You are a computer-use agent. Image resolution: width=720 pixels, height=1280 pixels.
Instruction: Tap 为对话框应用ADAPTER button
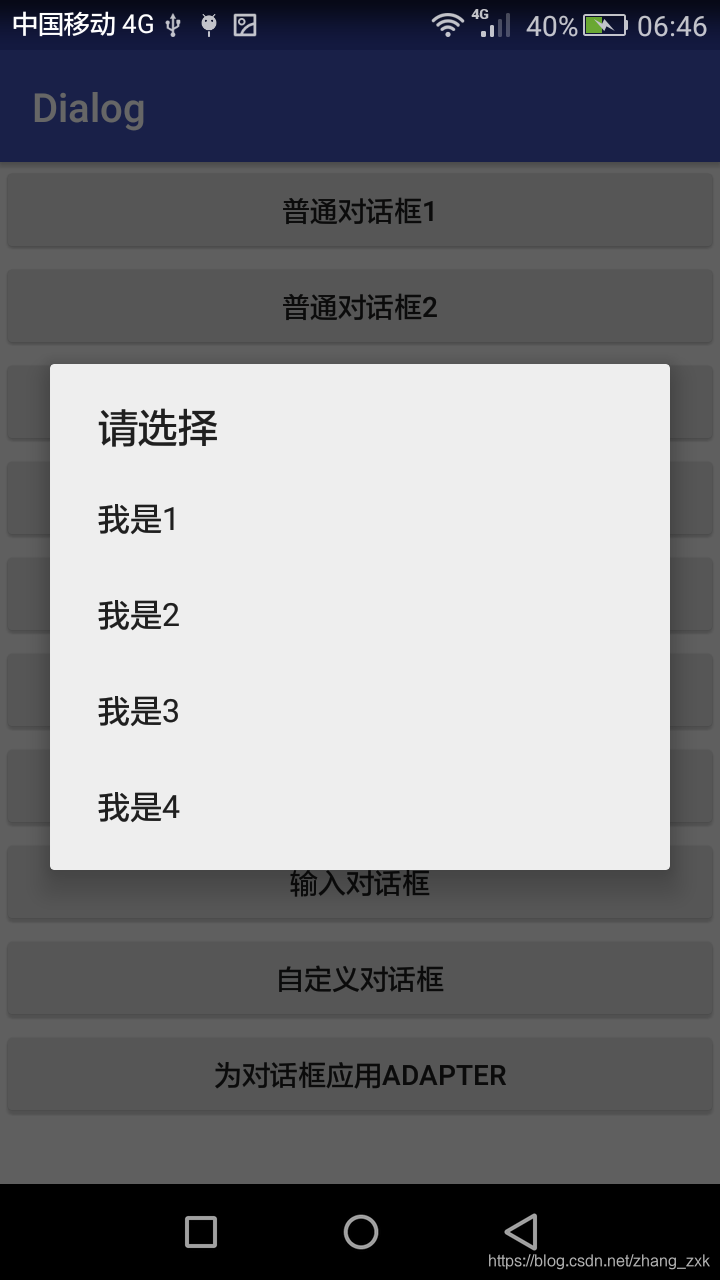click(x=360, y=1075)
